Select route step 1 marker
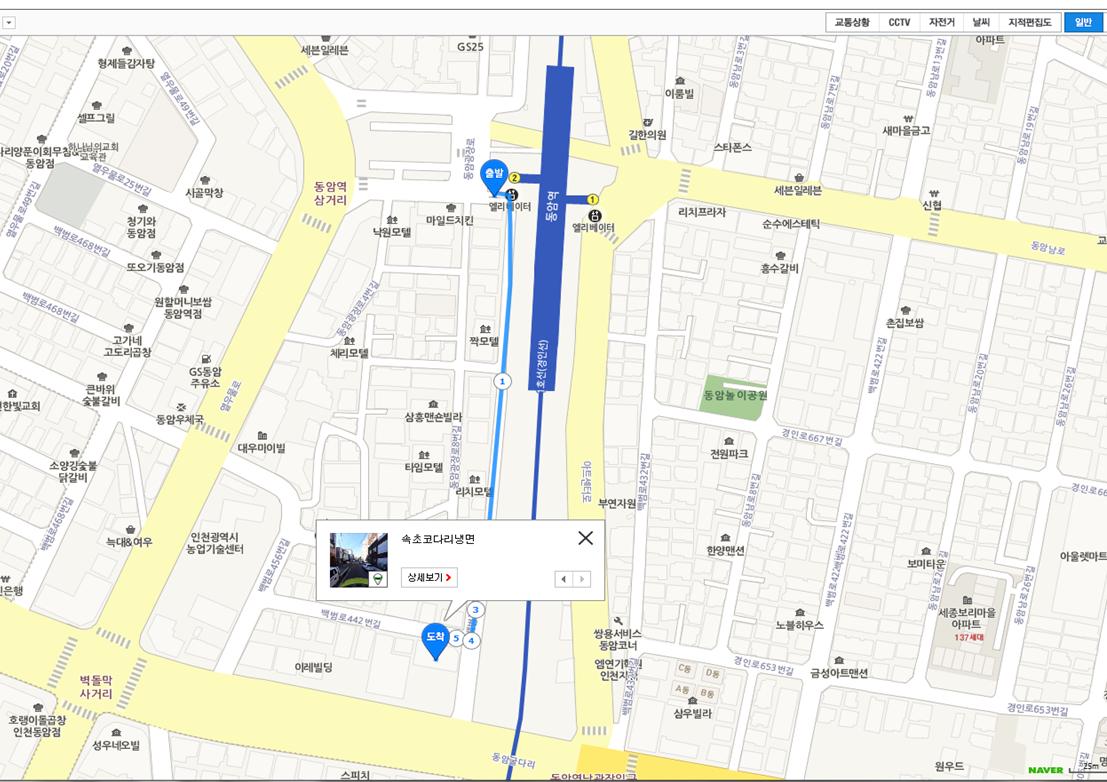This screenshot has height=782, width=1107. click(x=502, y=381)
